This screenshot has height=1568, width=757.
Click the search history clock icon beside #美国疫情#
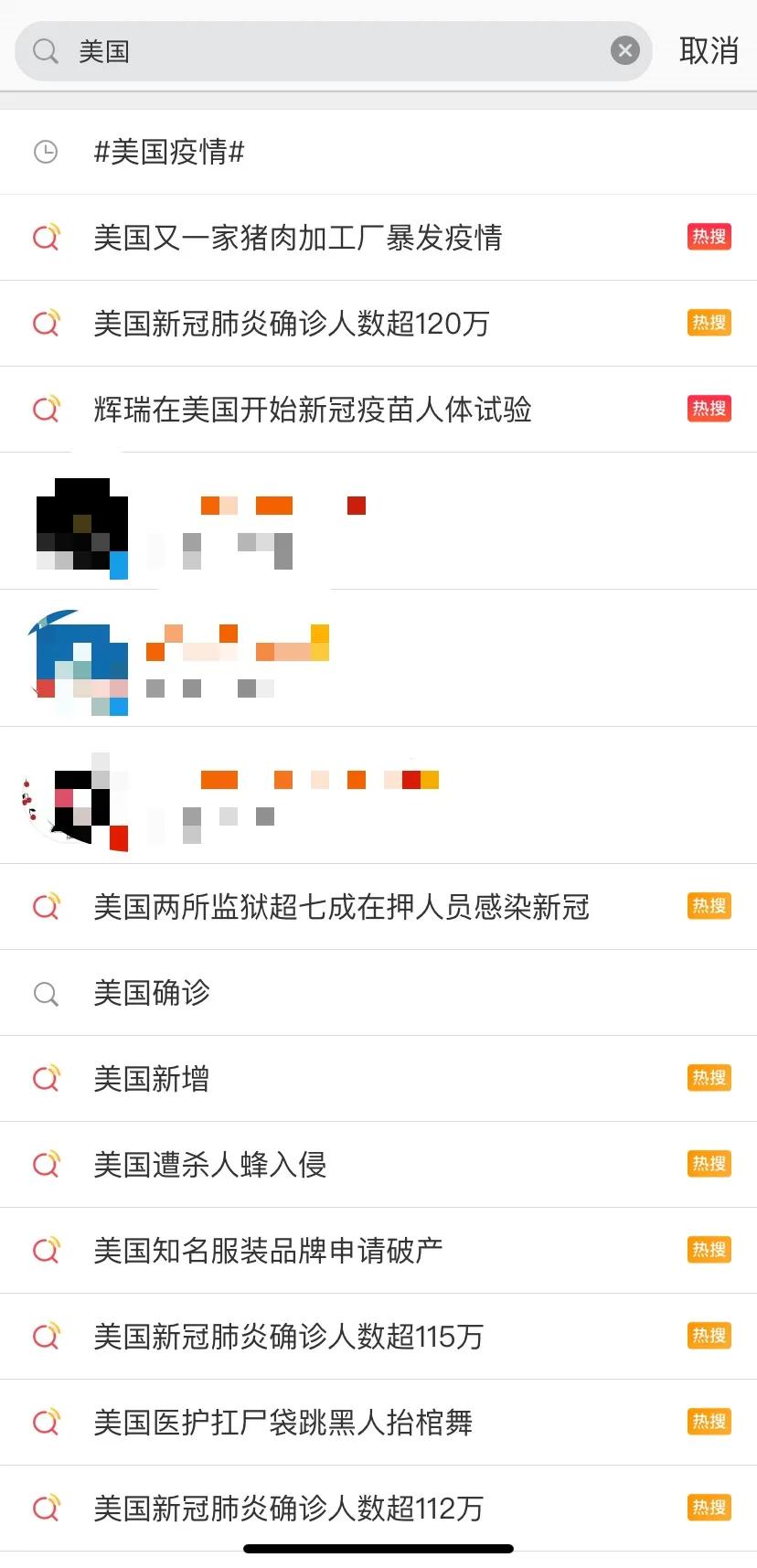coord(47,151)
